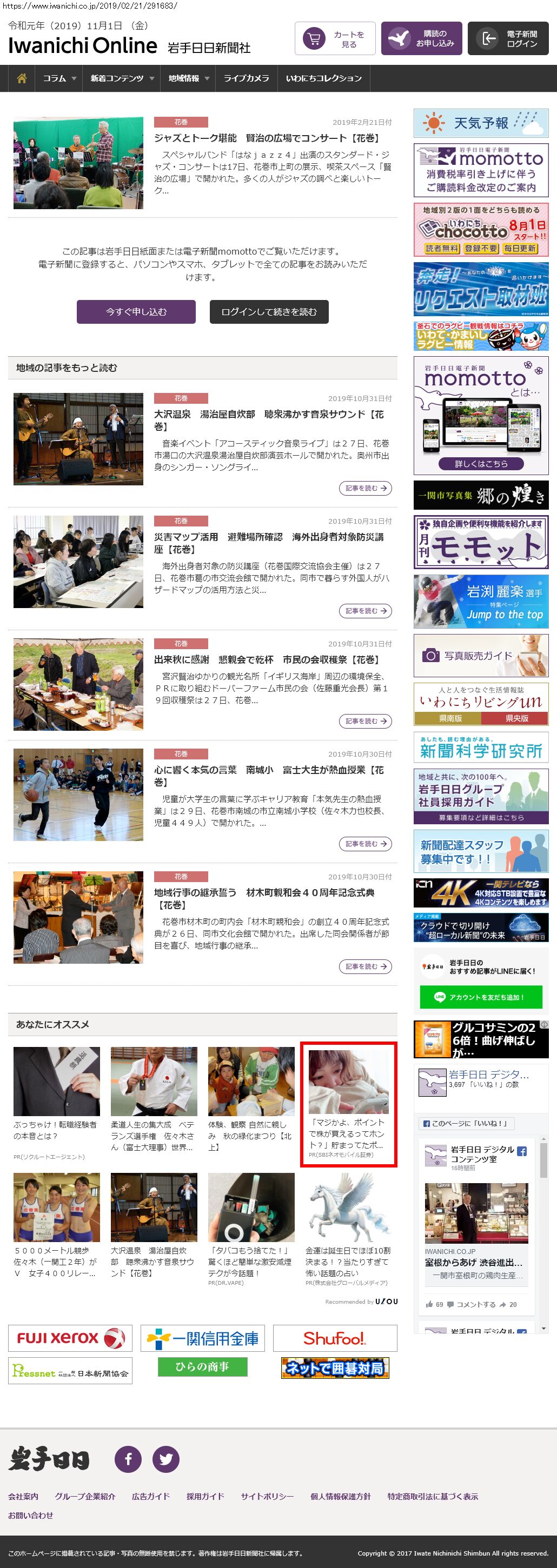Open the footer Twitter icon

(x=165, y=1459)
